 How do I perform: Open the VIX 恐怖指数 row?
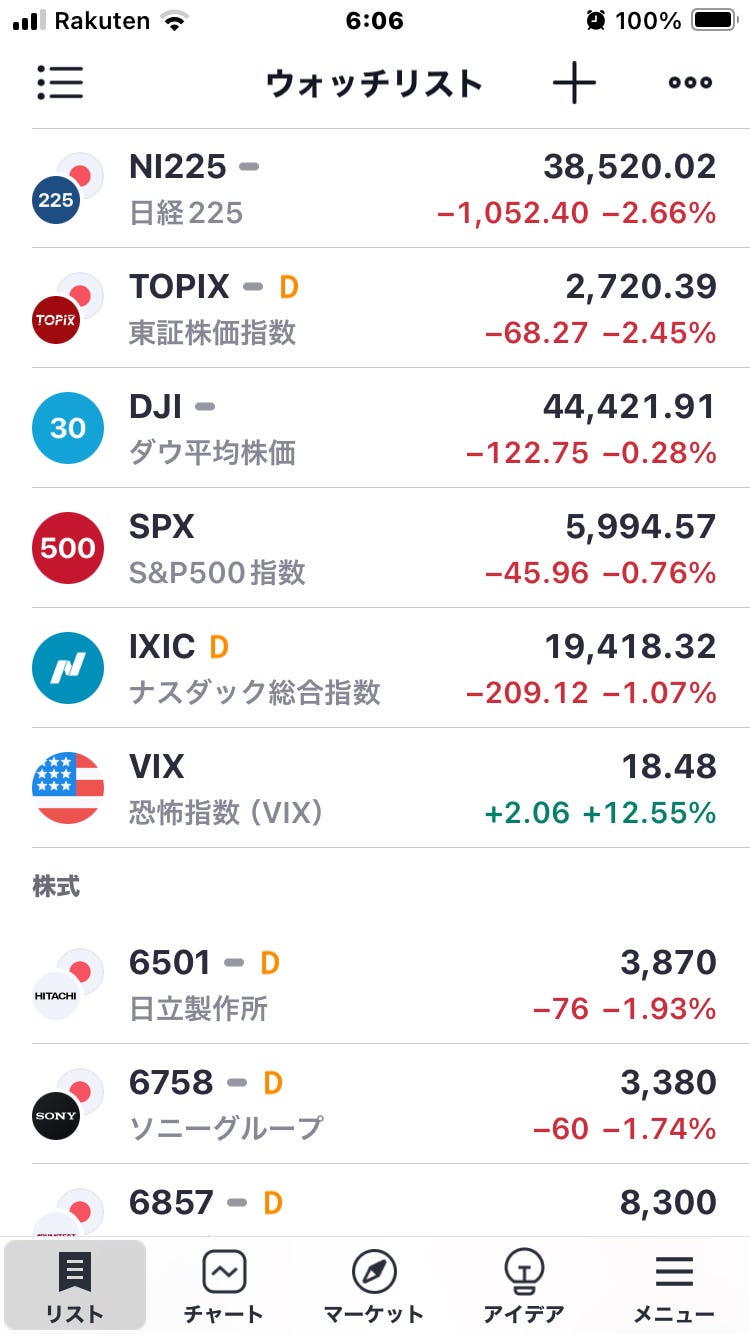click(x=375, y=788)
